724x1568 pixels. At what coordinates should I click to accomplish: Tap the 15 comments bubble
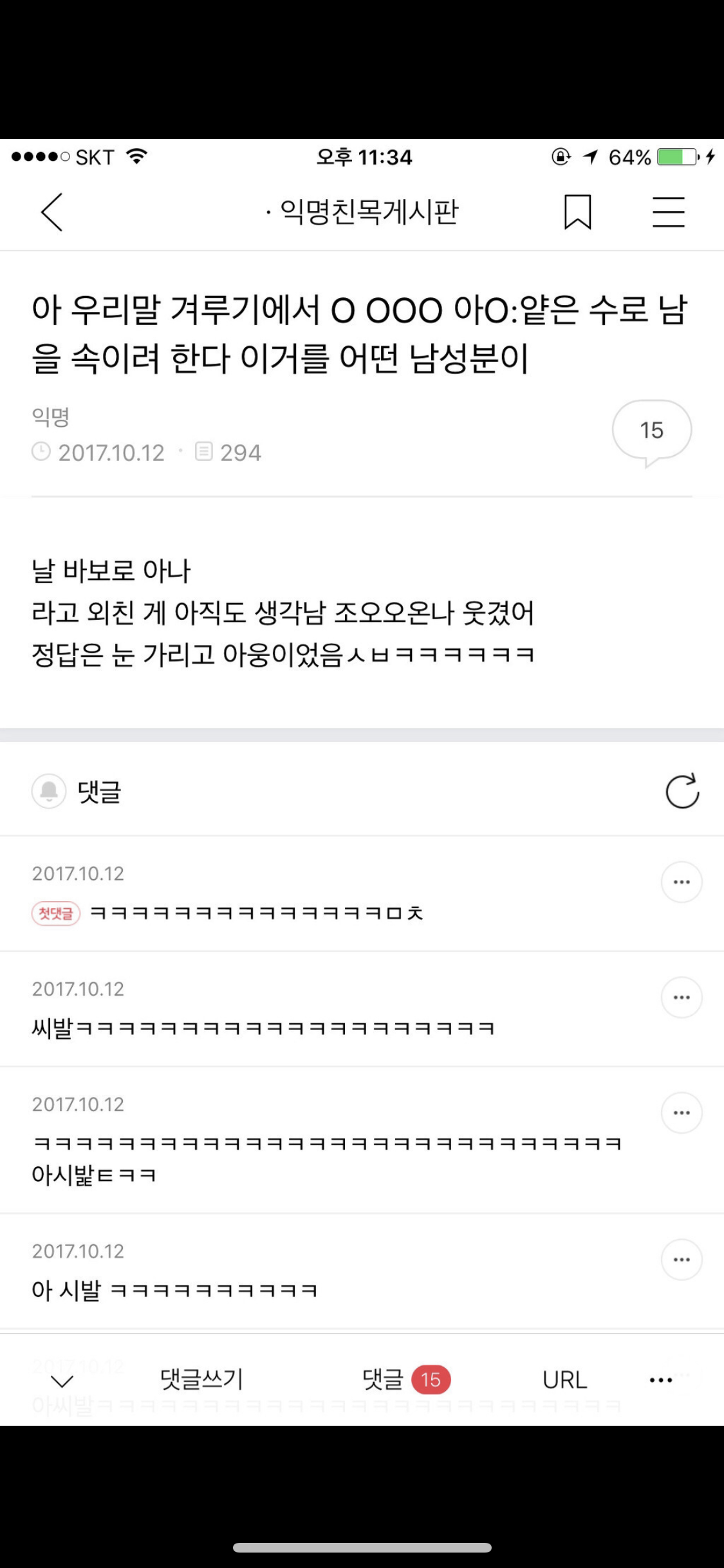point(651,431)
